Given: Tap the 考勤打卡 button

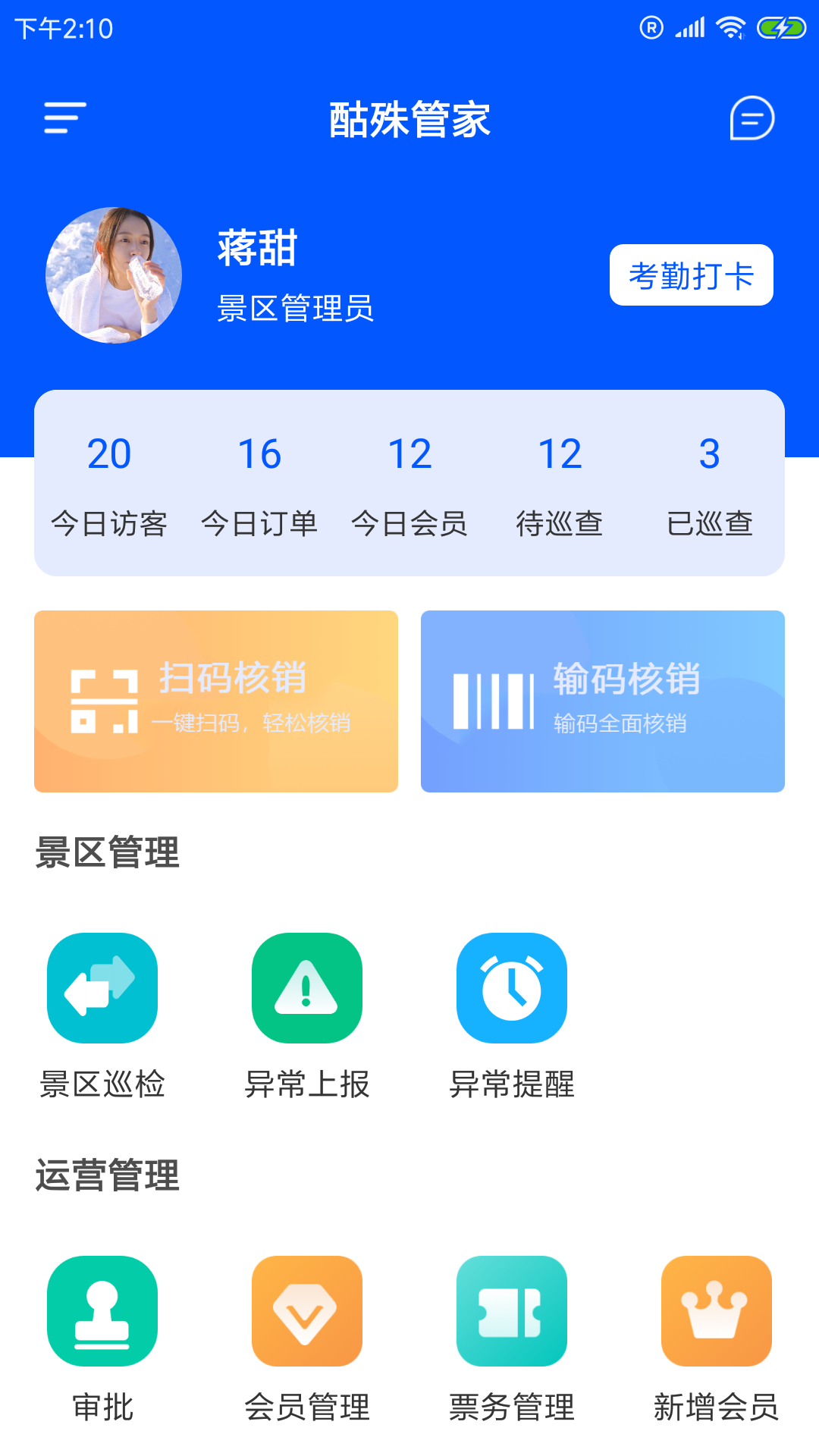Looking at the screenshot, I should [x=691, y=275].
